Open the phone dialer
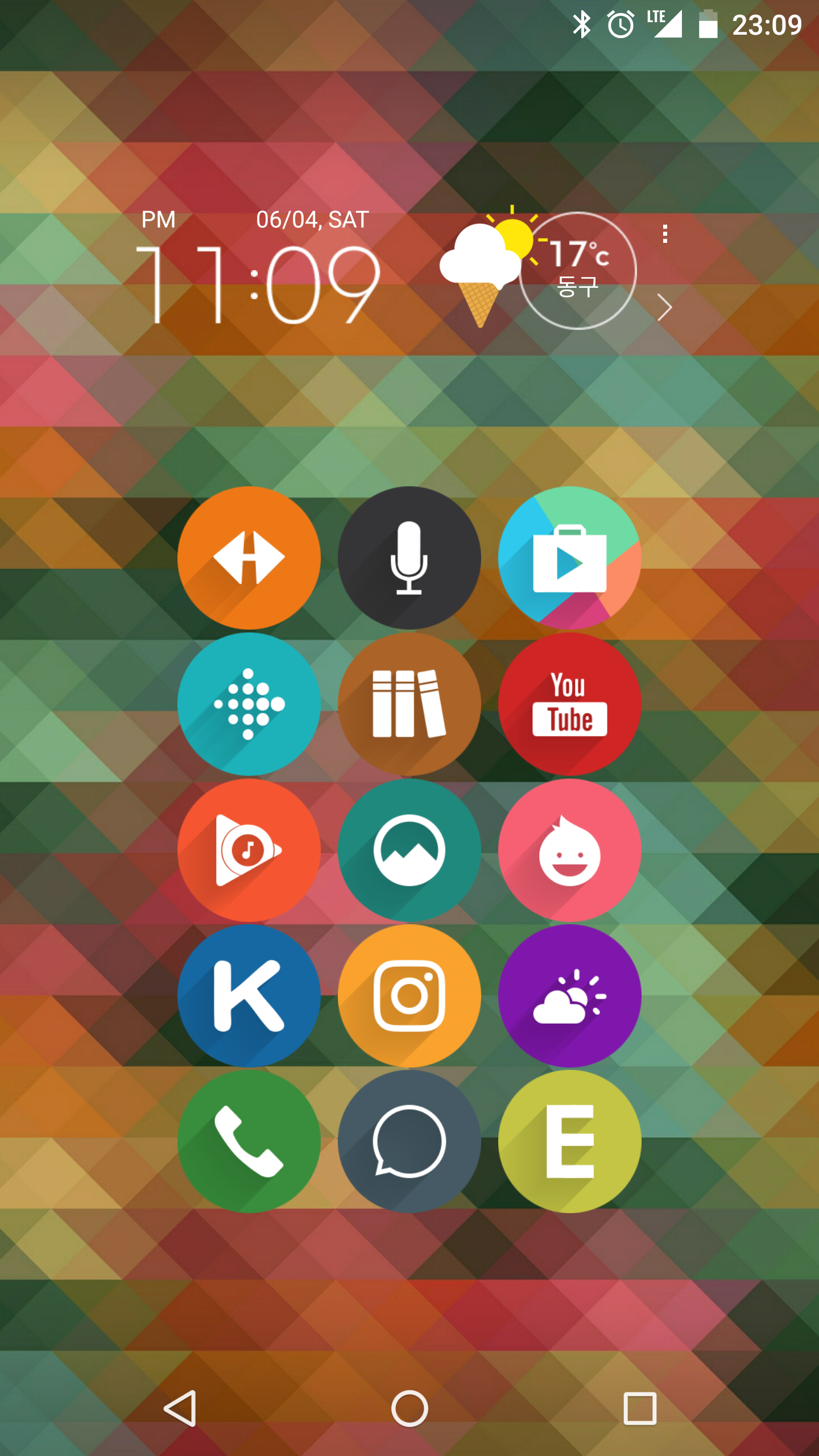 click(249, 1141)
